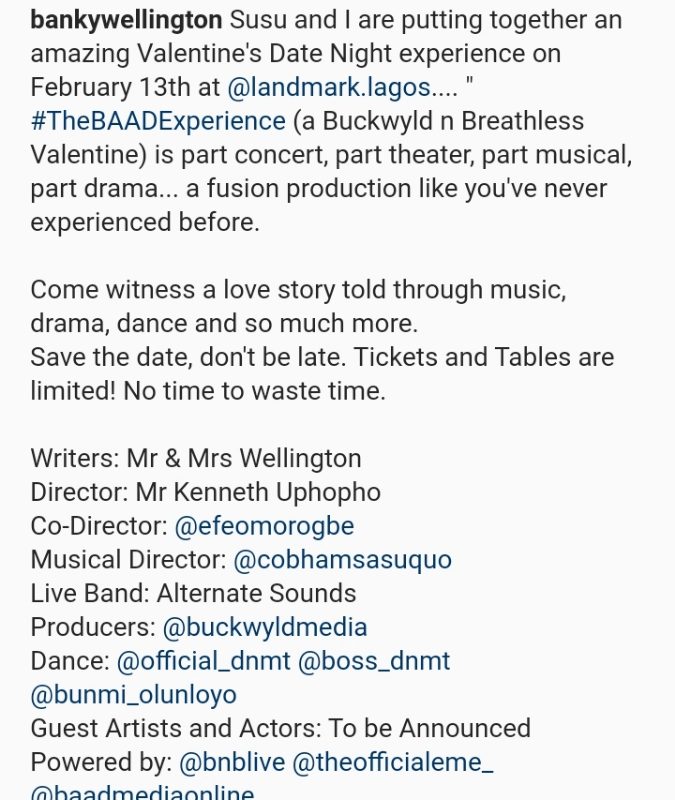Visit the @bnblive profile
Viewport: 675px width, 800px height.
point(231,762)
